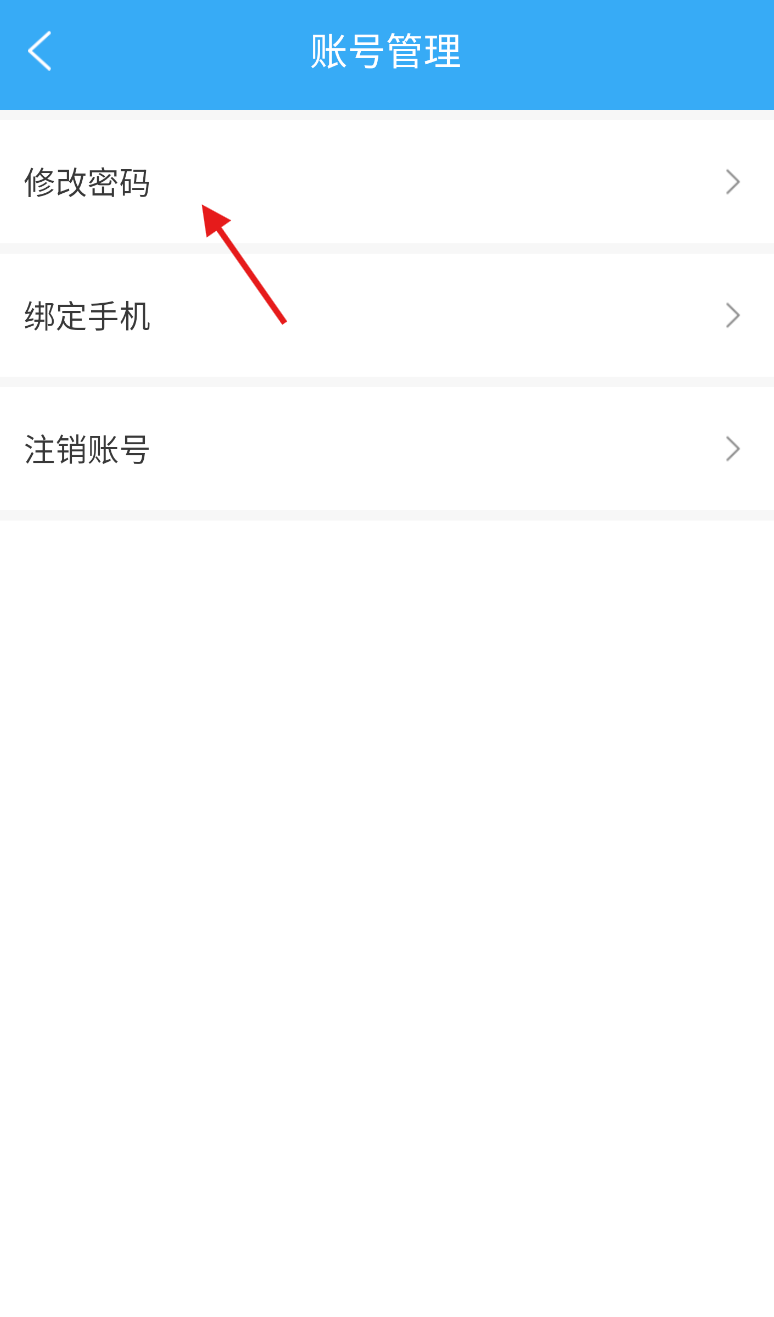Open the 绑定手机 setting
The image size is (774, 1317).
click(x=387, y=315)
